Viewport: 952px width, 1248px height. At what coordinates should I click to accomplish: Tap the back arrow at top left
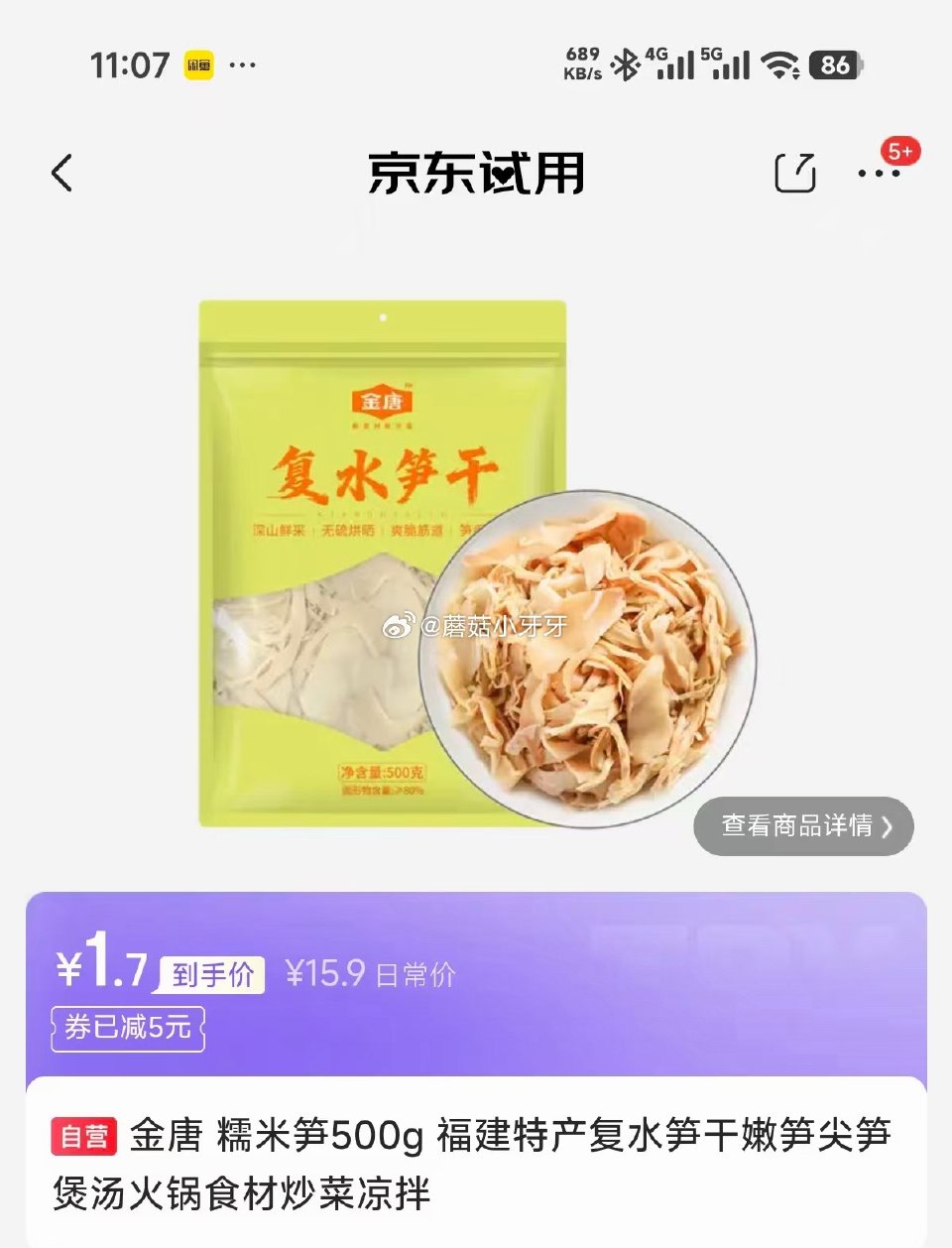[62, 172]
